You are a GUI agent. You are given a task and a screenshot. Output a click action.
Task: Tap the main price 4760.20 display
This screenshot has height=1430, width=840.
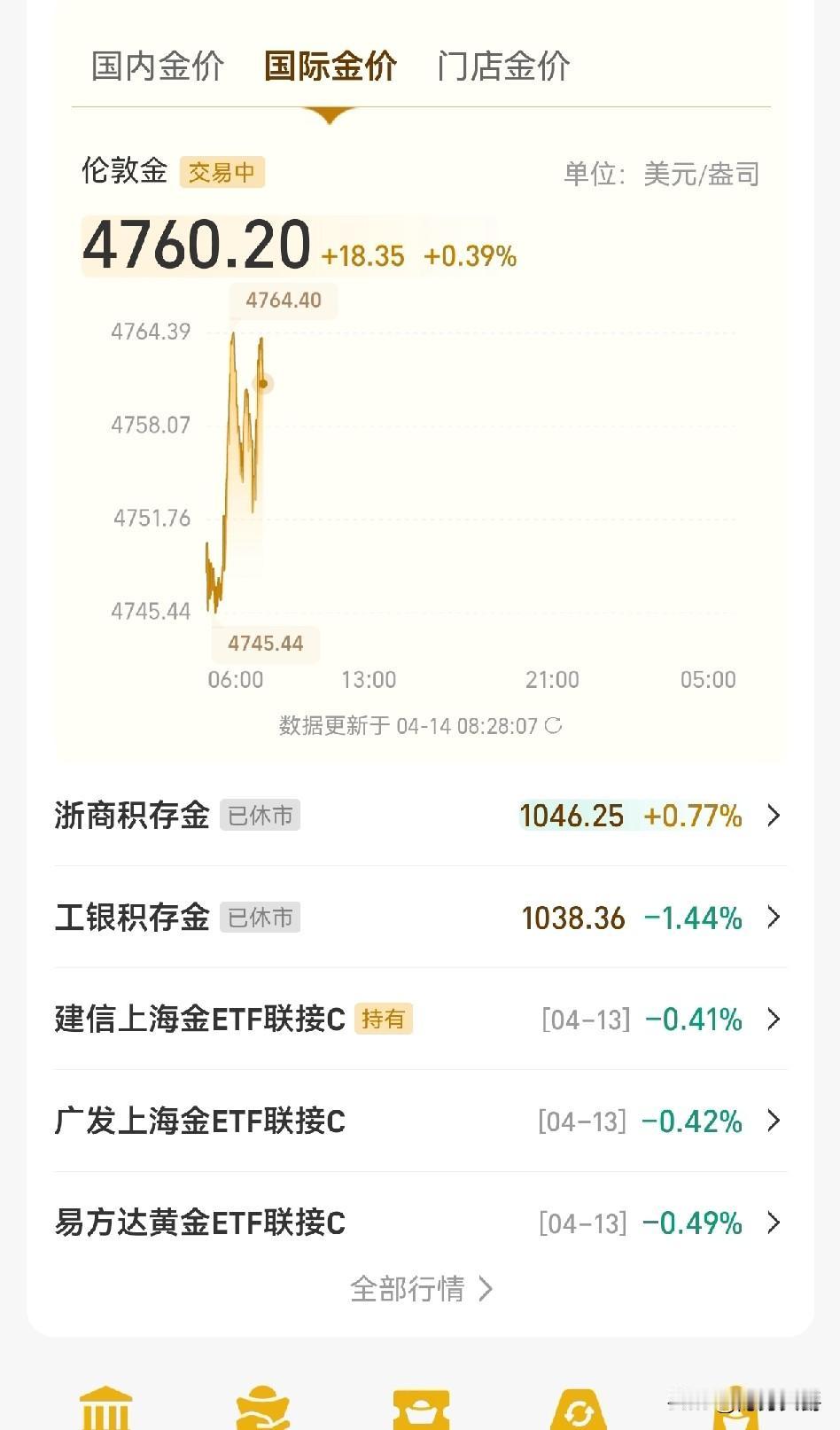tap(195, 244)
